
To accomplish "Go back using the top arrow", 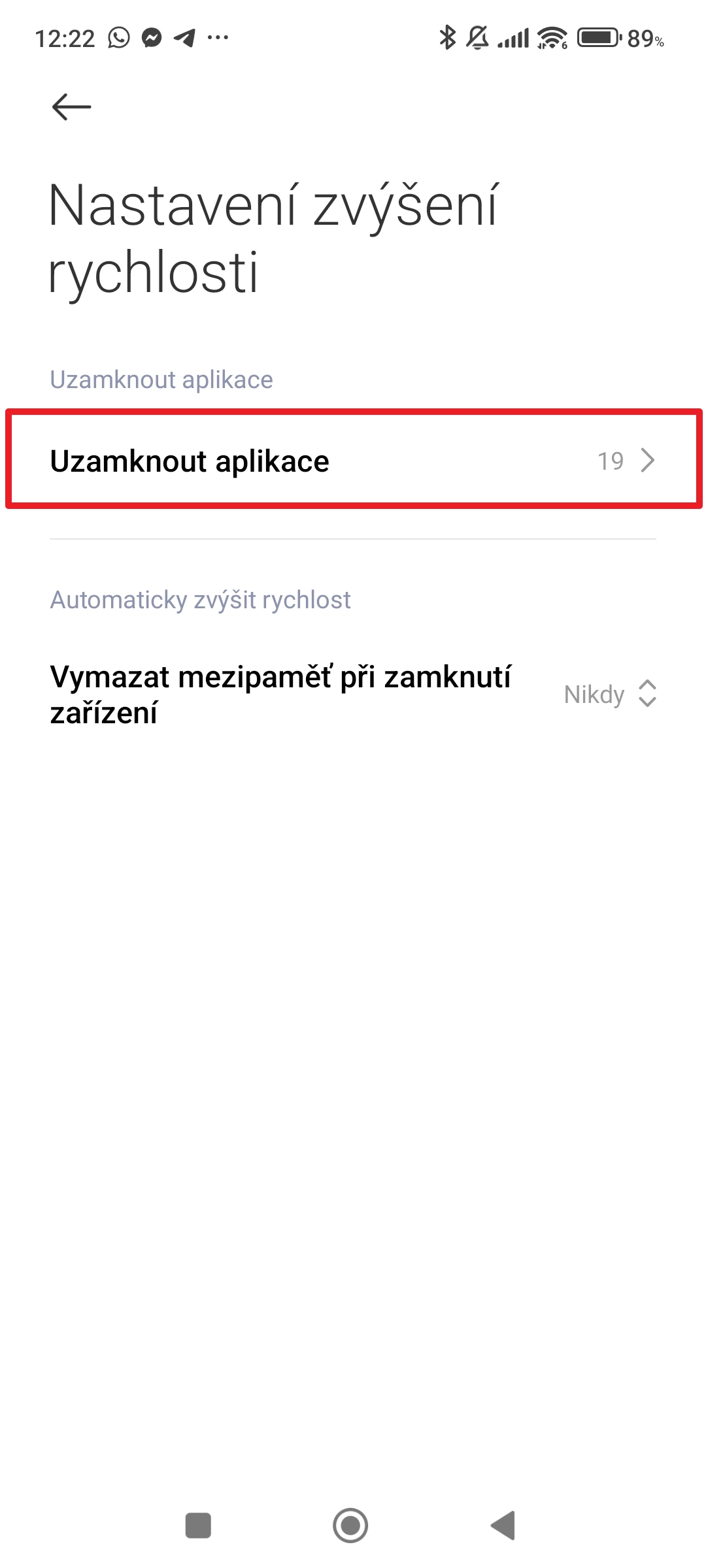I will click(71, 106).
